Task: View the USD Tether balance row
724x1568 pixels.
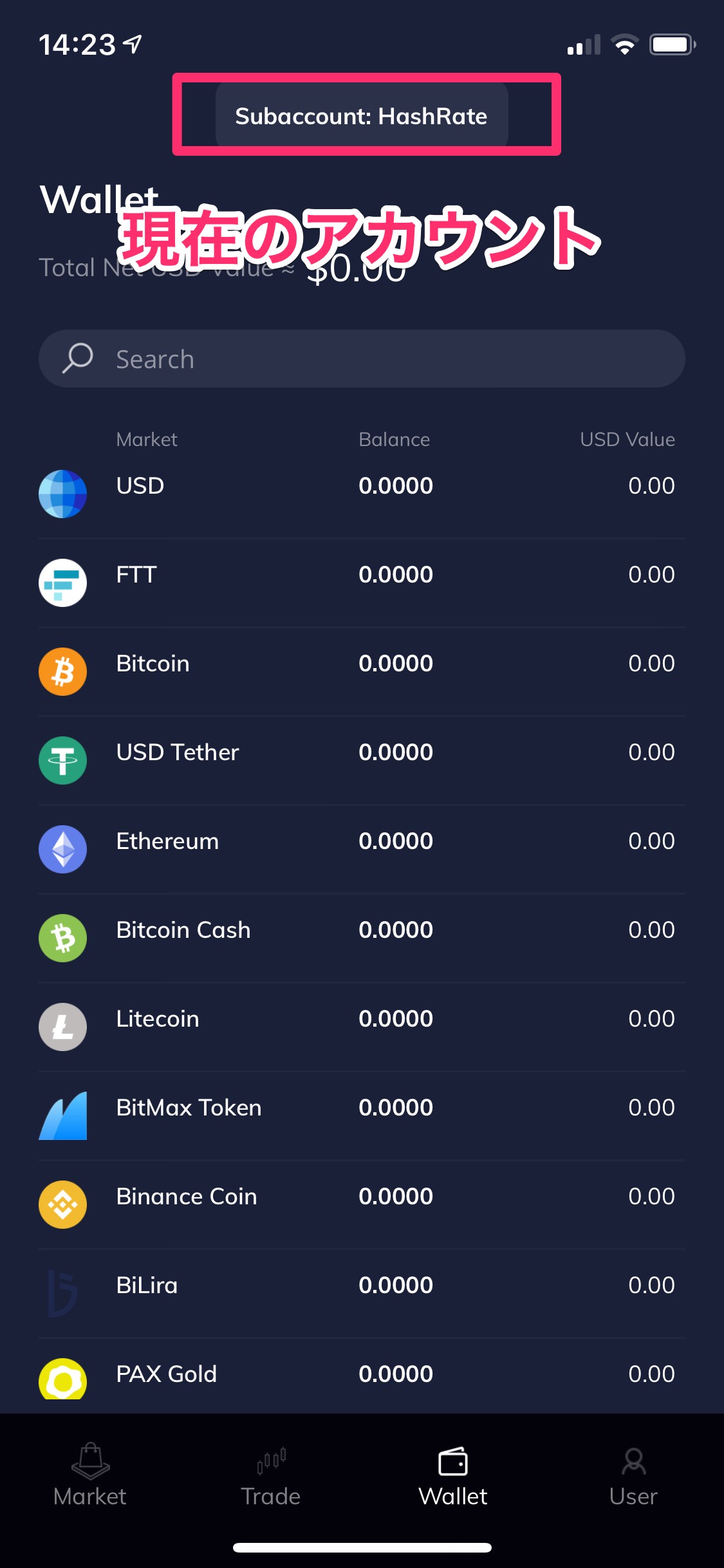Action: (x=361, y=760)
